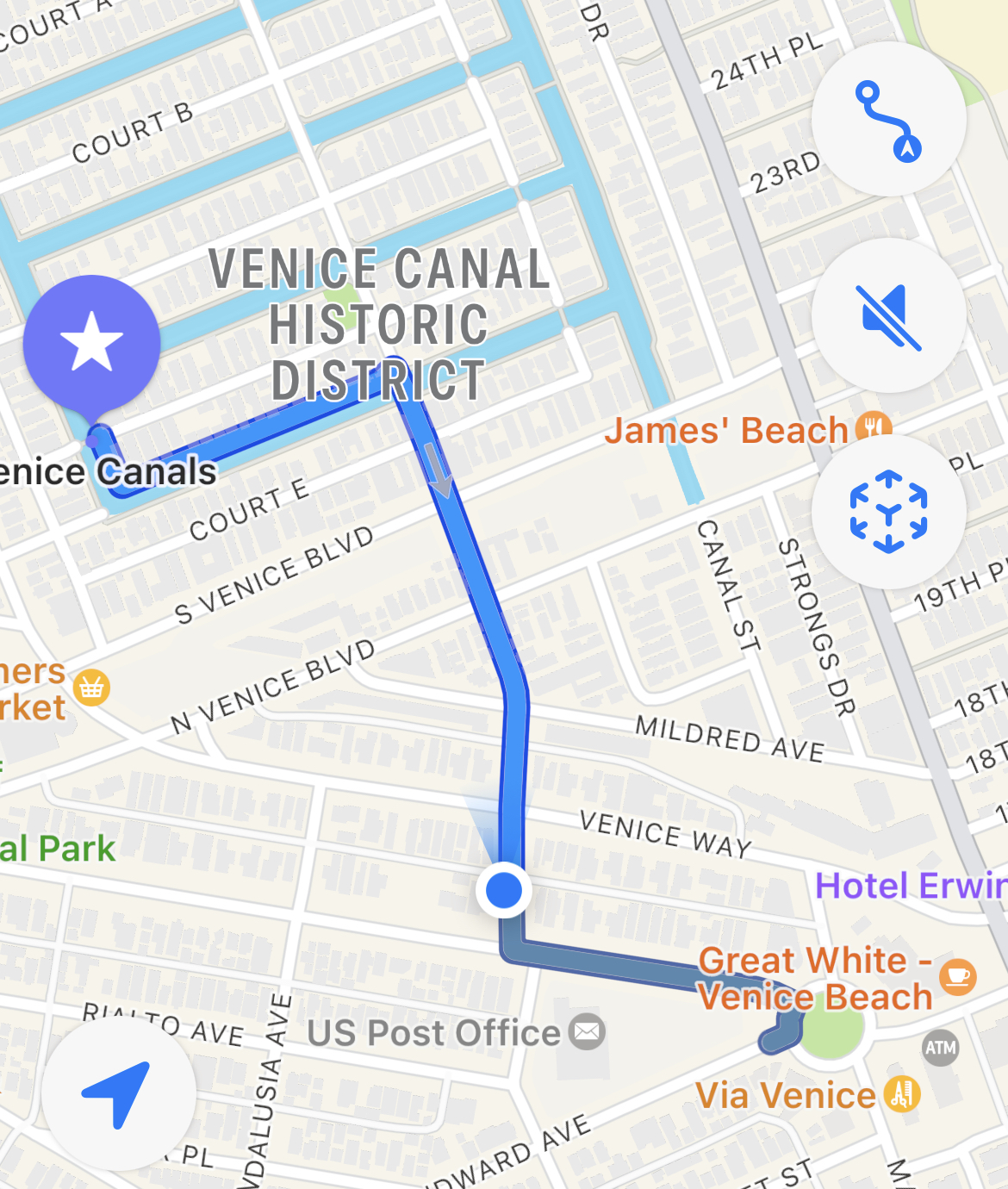
Task: Recenter map on current location
Action: pyautogui.click(x=118, y=1093)
